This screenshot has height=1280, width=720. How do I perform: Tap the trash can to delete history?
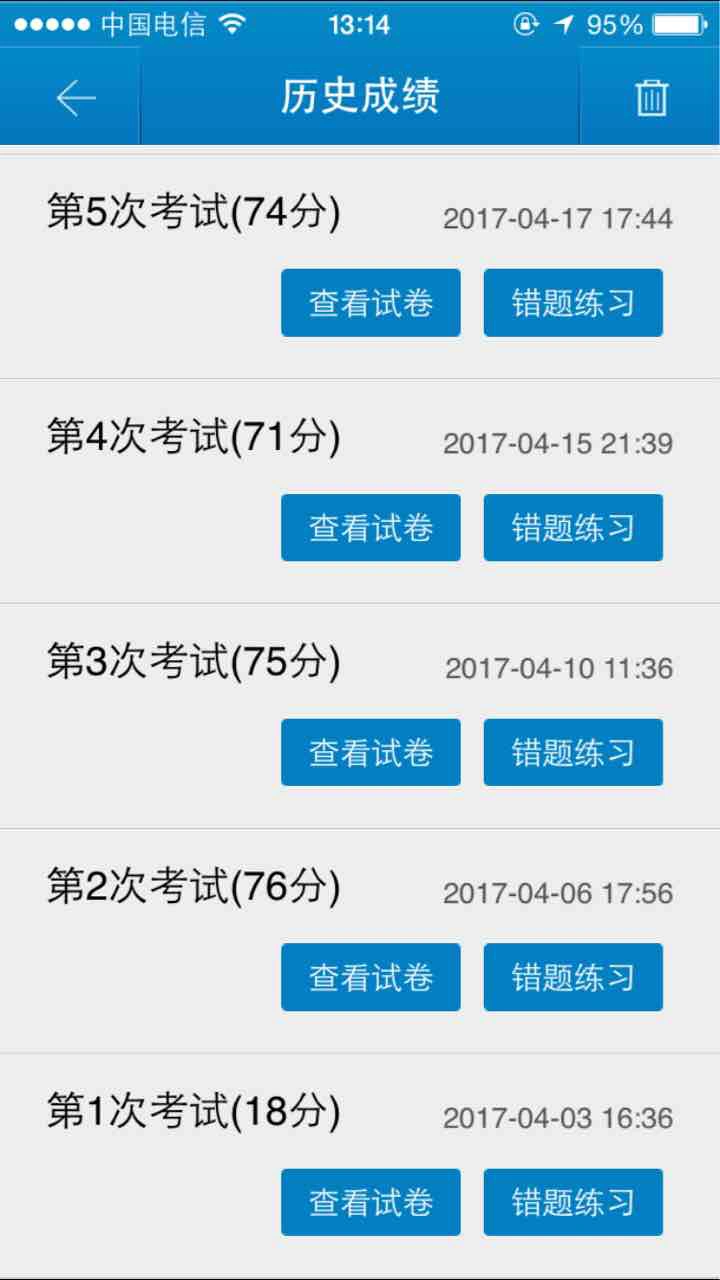click(651, 97)
